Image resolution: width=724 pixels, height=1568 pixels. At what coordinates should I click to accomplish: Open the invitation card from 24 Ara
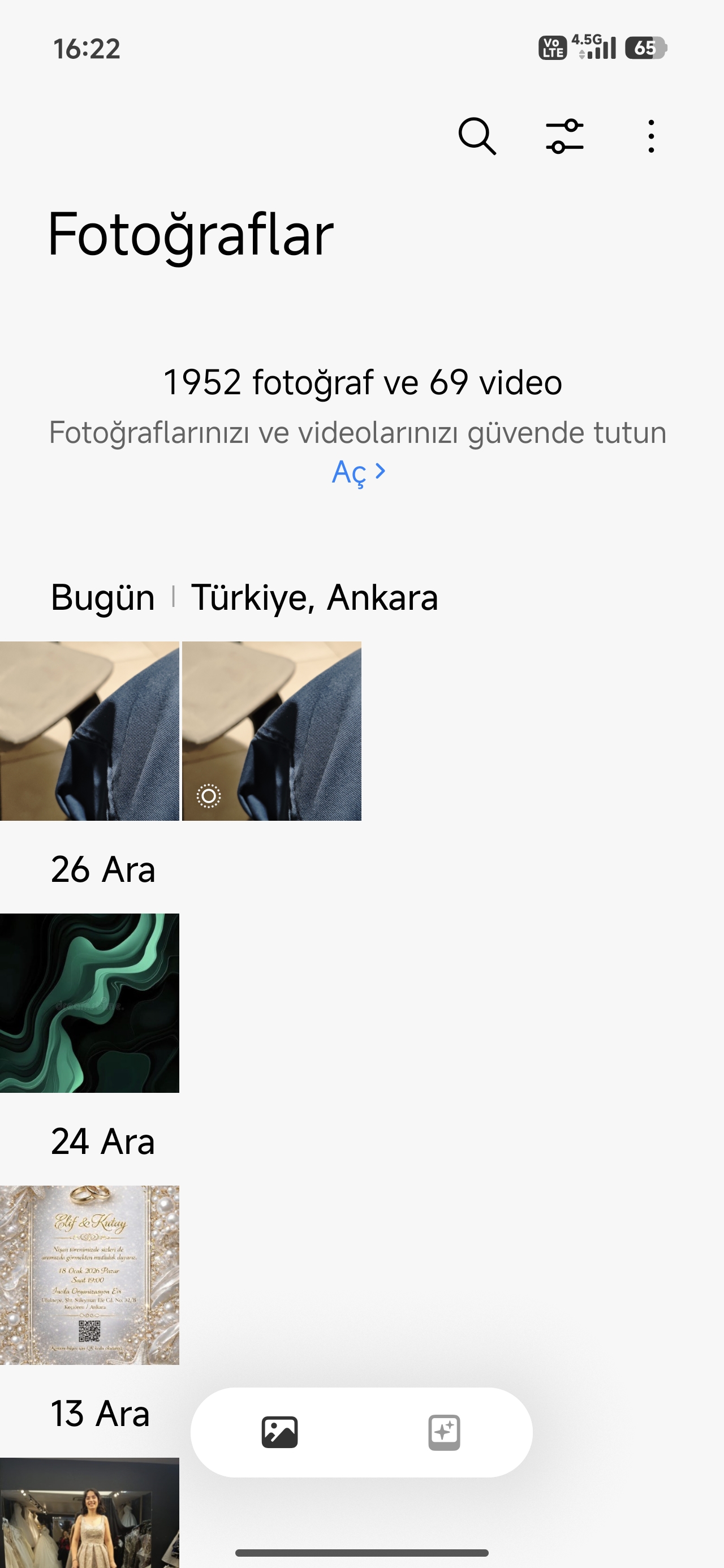[x=89, y=1274]
